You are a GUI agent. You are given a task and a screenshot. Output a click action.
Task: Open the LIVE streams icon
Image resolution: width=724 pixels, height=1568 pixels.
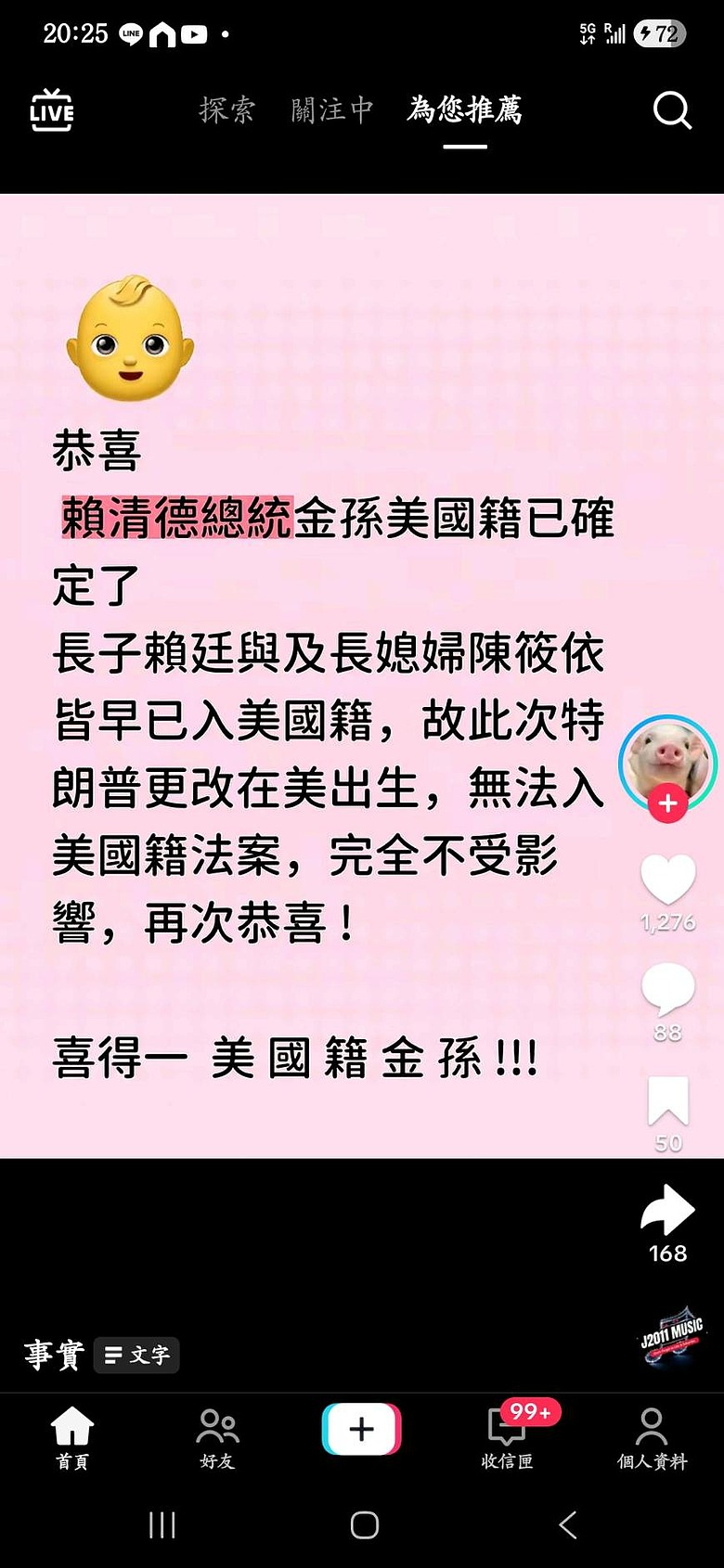[x=52, y=110]
